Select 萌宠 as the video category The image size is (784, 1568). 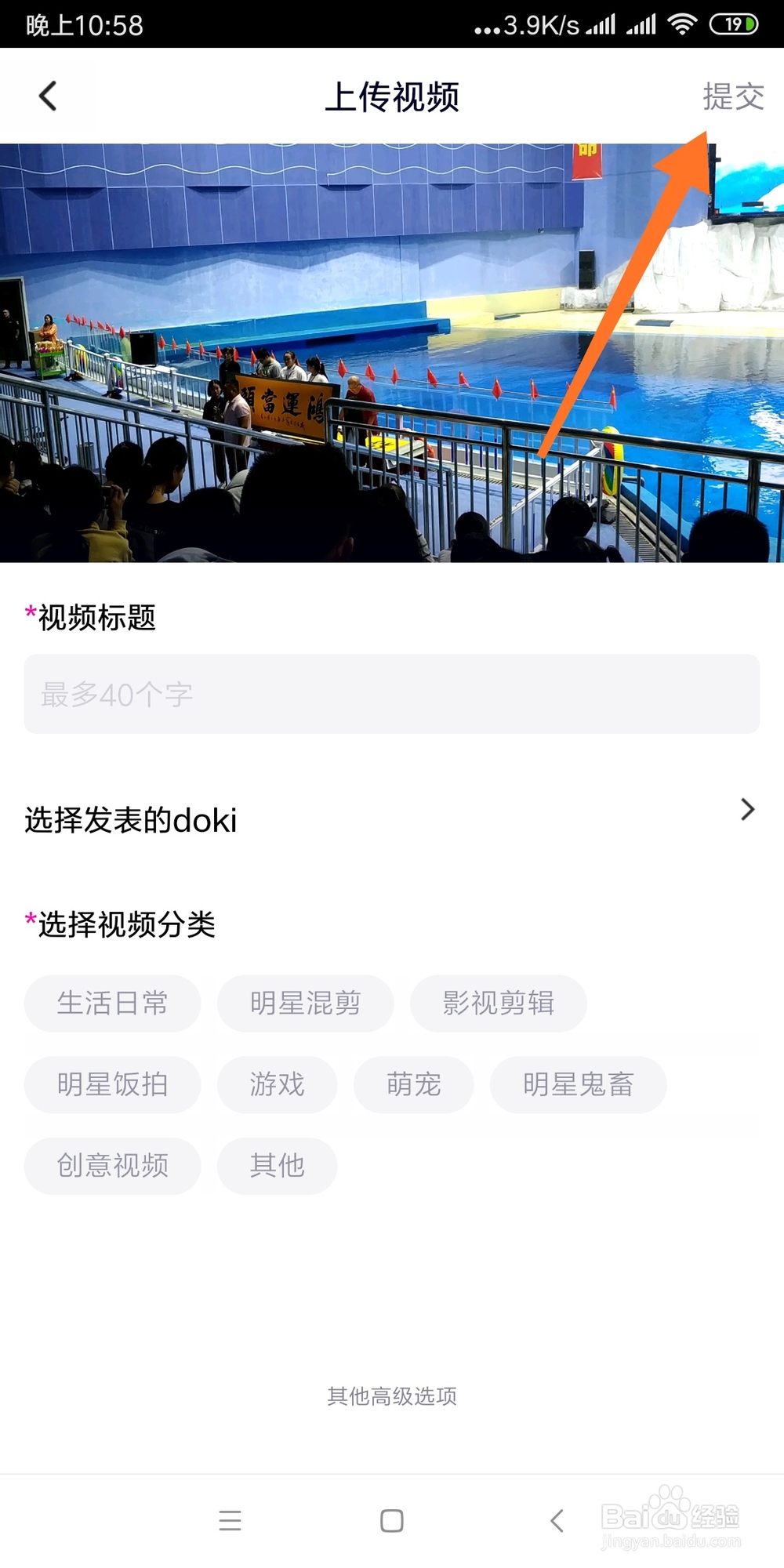coord(413,1085)
